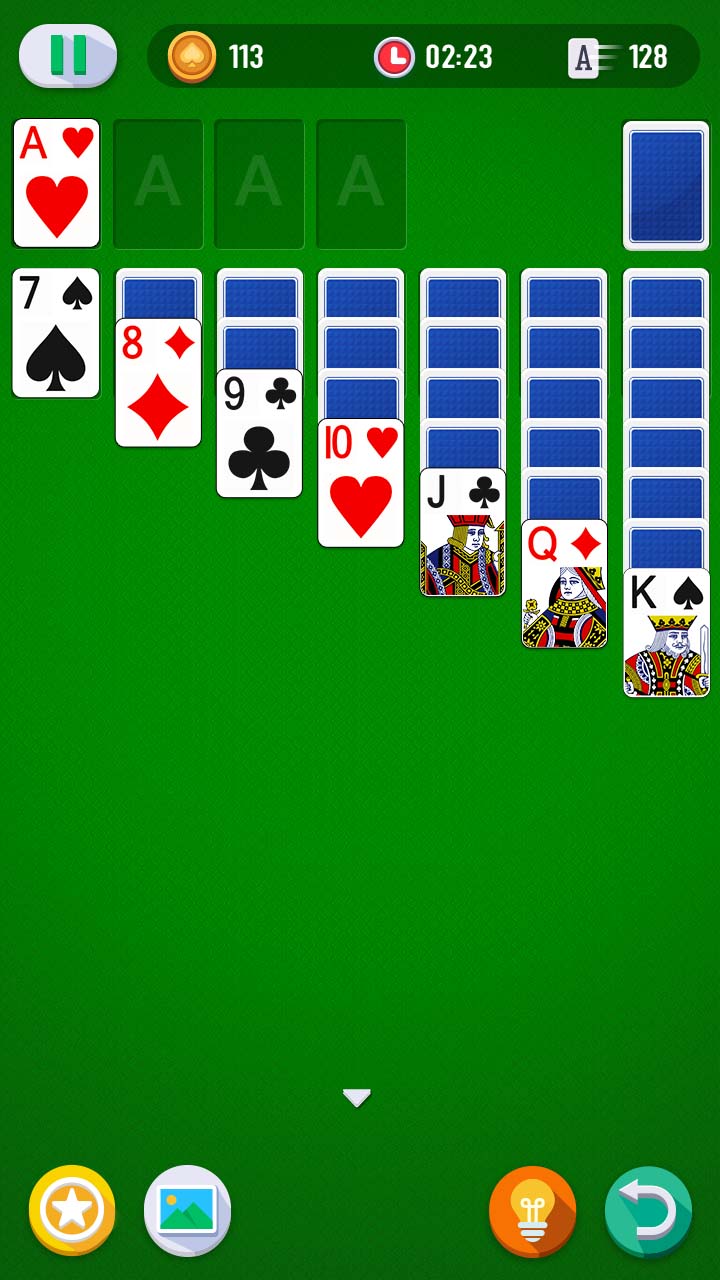Get a hint with the lightbulb button
Screen dimensions: 720x1280
click(532, 1210)
